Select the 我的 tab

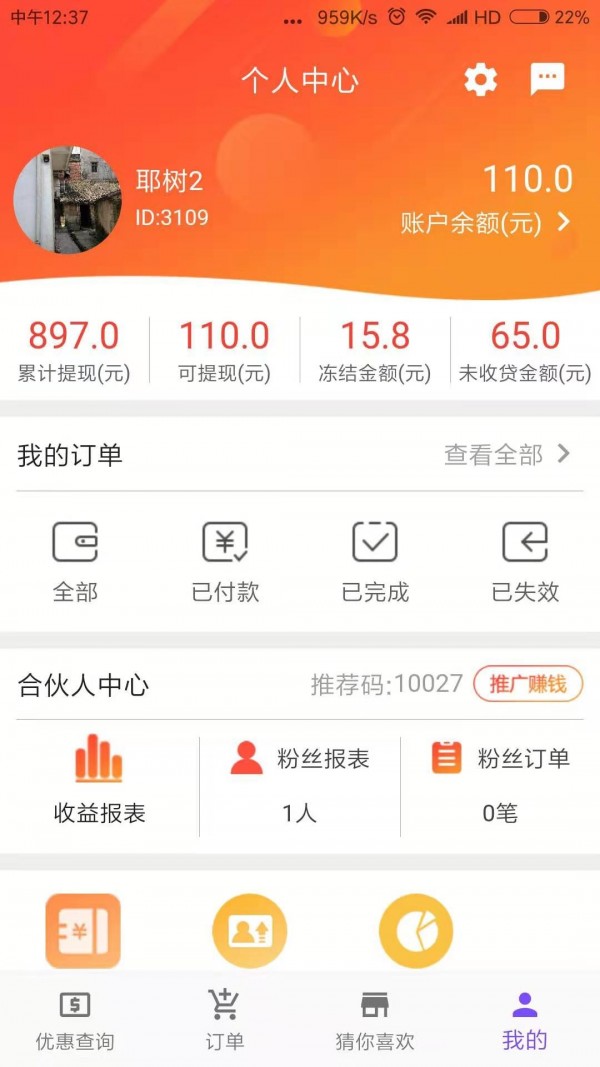point(525,1020)
